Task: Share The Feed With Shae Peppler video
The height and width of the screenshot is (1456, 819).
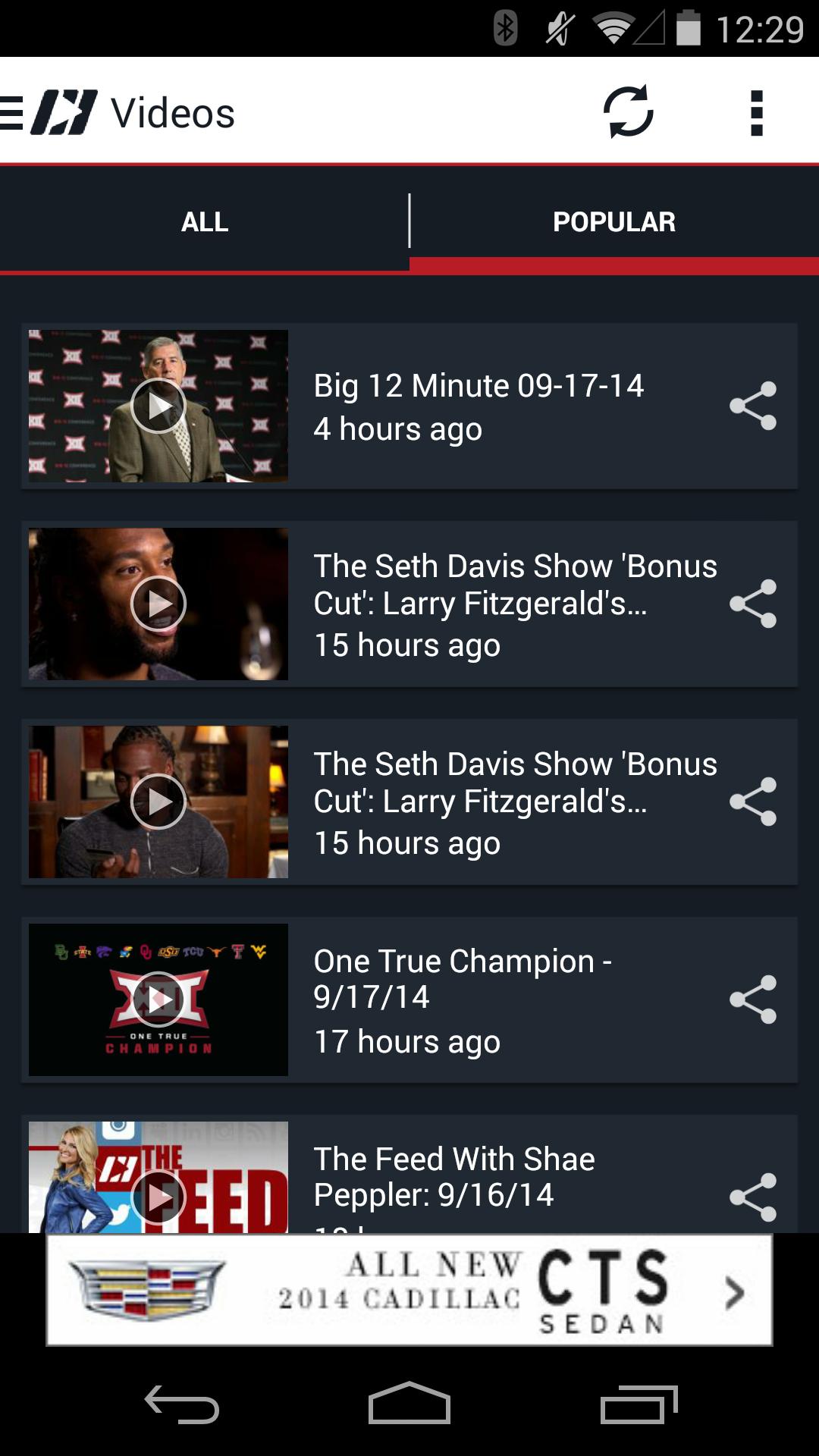Action: coord(753,1197)
